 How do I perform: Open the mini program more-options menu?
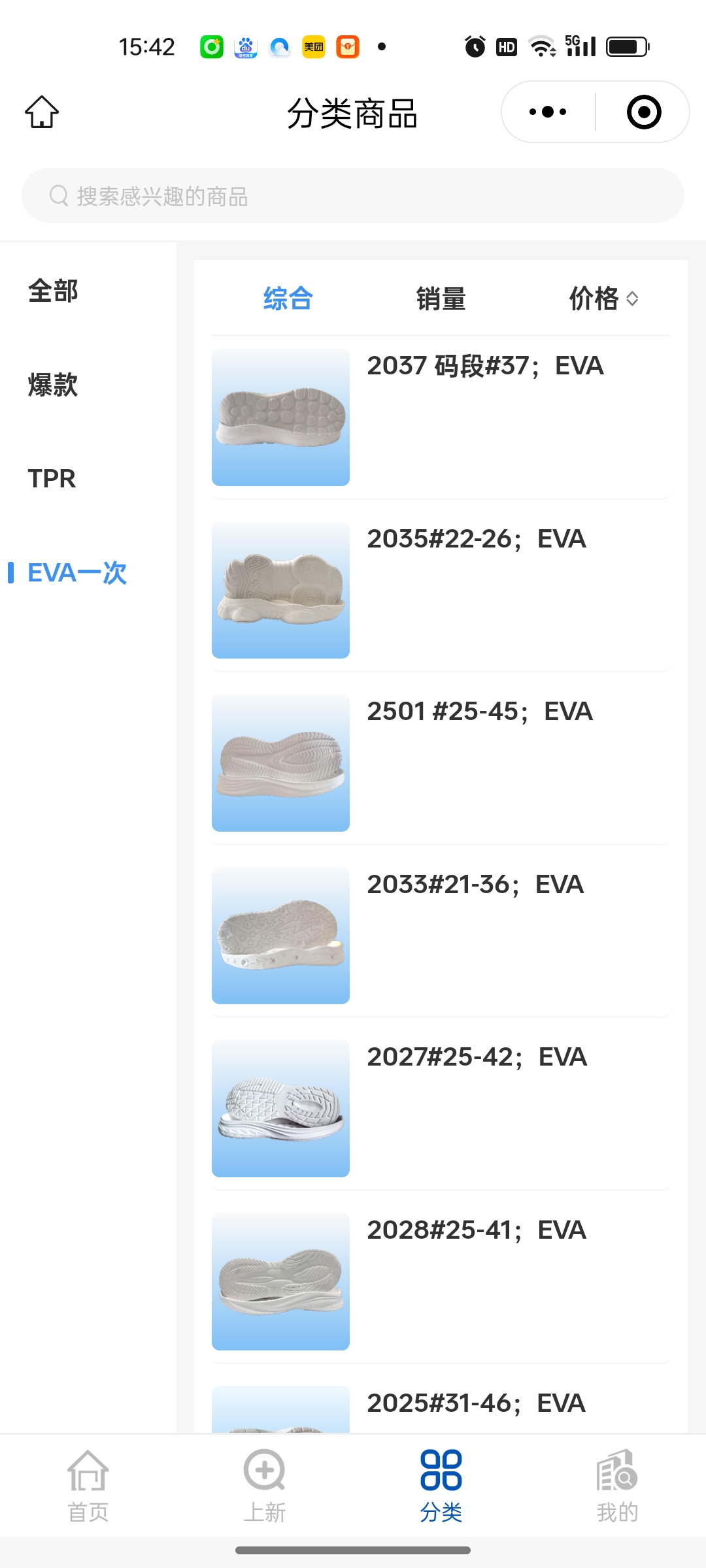click(x=548, y=112)
